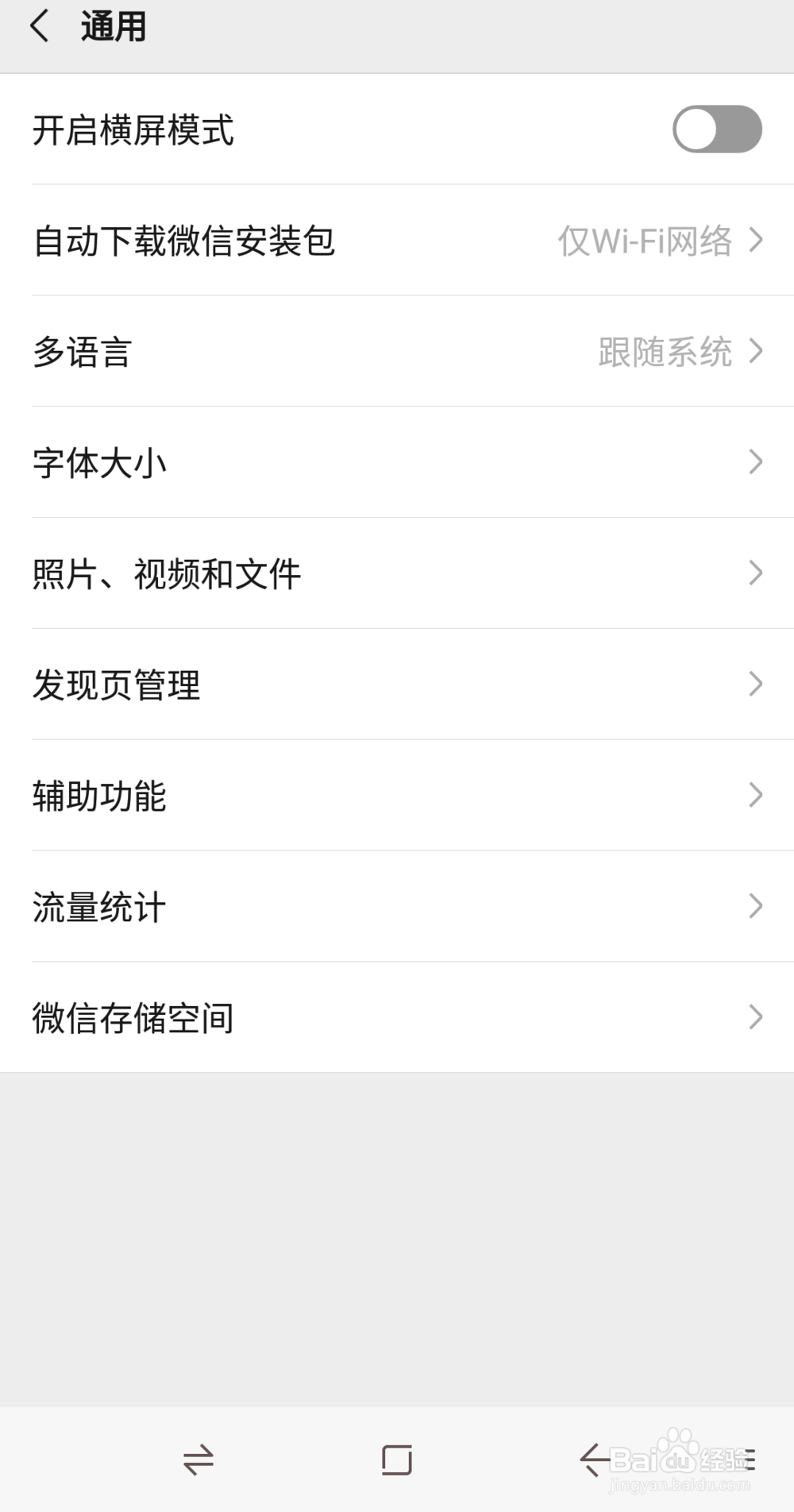Open 微信存储空间 storage settings
Image resolution: width=794 pixels, height=1512 pixels.
(x=397, y=1016)
